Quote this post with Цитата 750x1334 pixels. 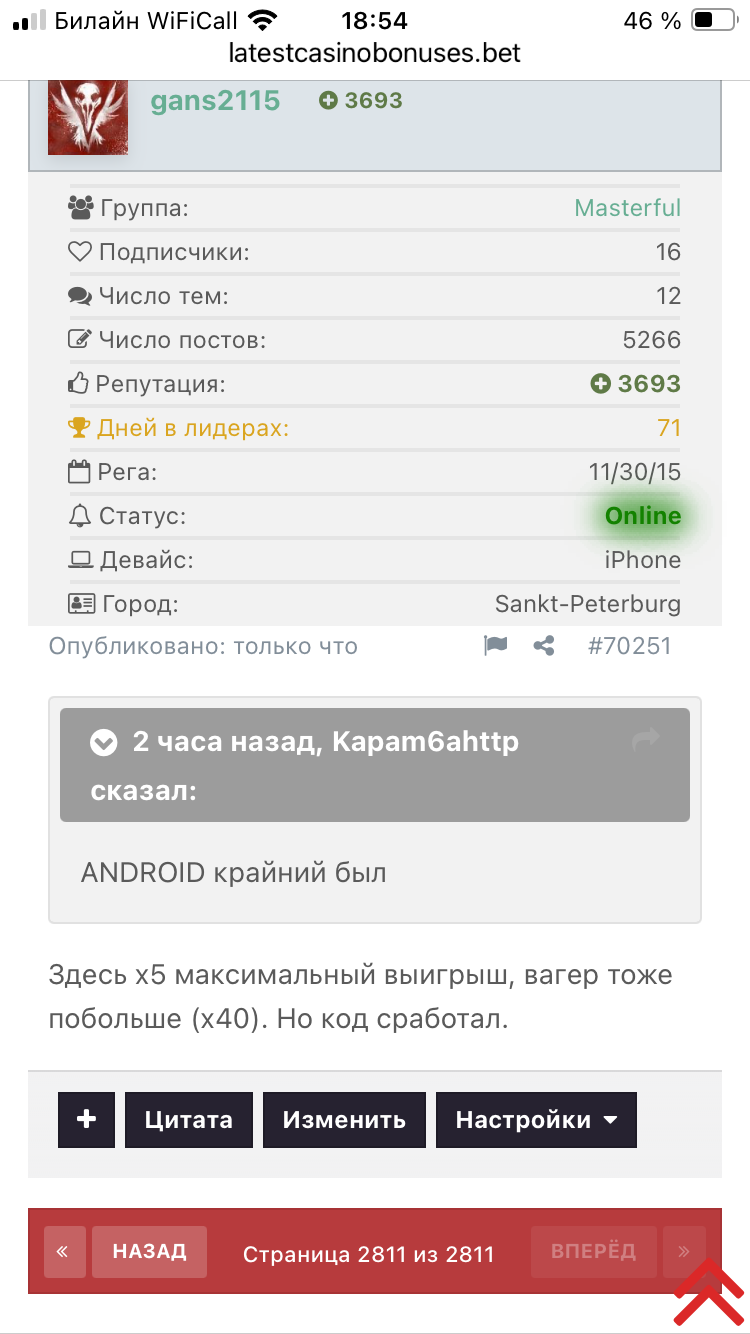pyautogui.click(x=188, y=1119)
